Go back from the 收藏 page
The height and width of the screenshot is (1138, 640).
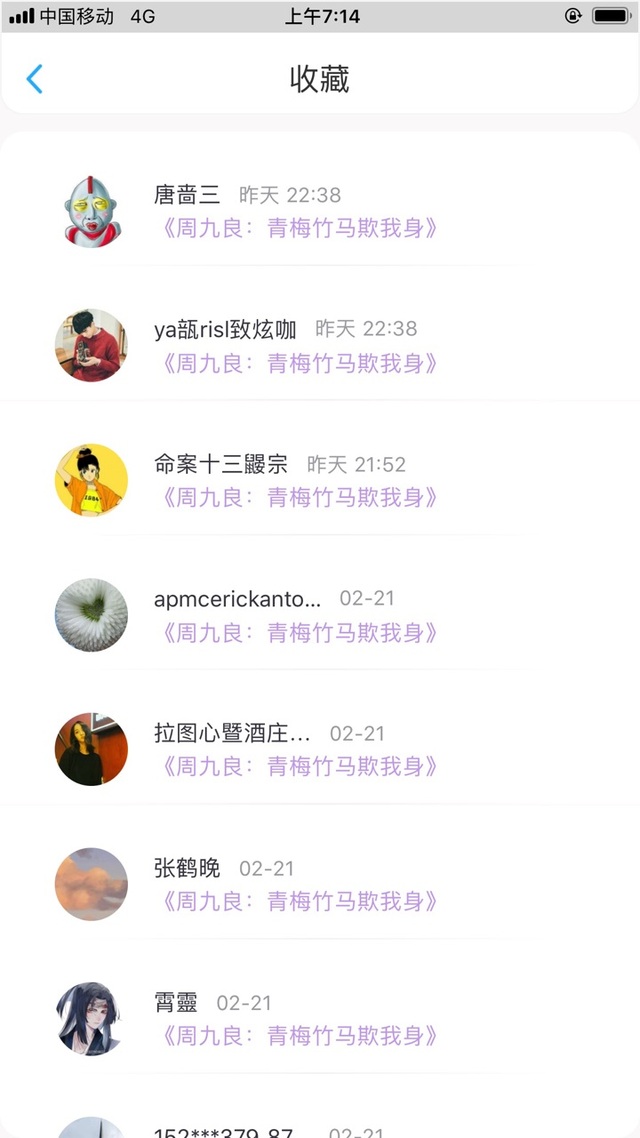point(35,79)
